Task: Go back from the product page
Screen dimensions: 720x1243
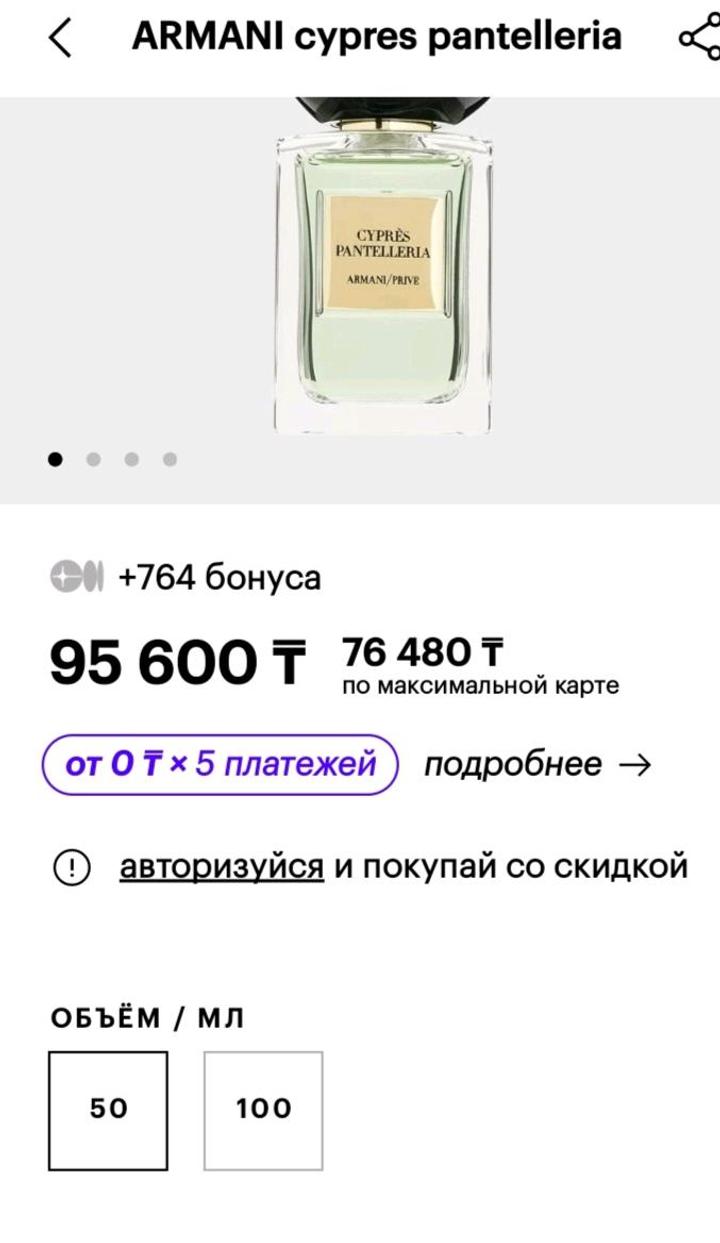Action: tap(61, 38)
